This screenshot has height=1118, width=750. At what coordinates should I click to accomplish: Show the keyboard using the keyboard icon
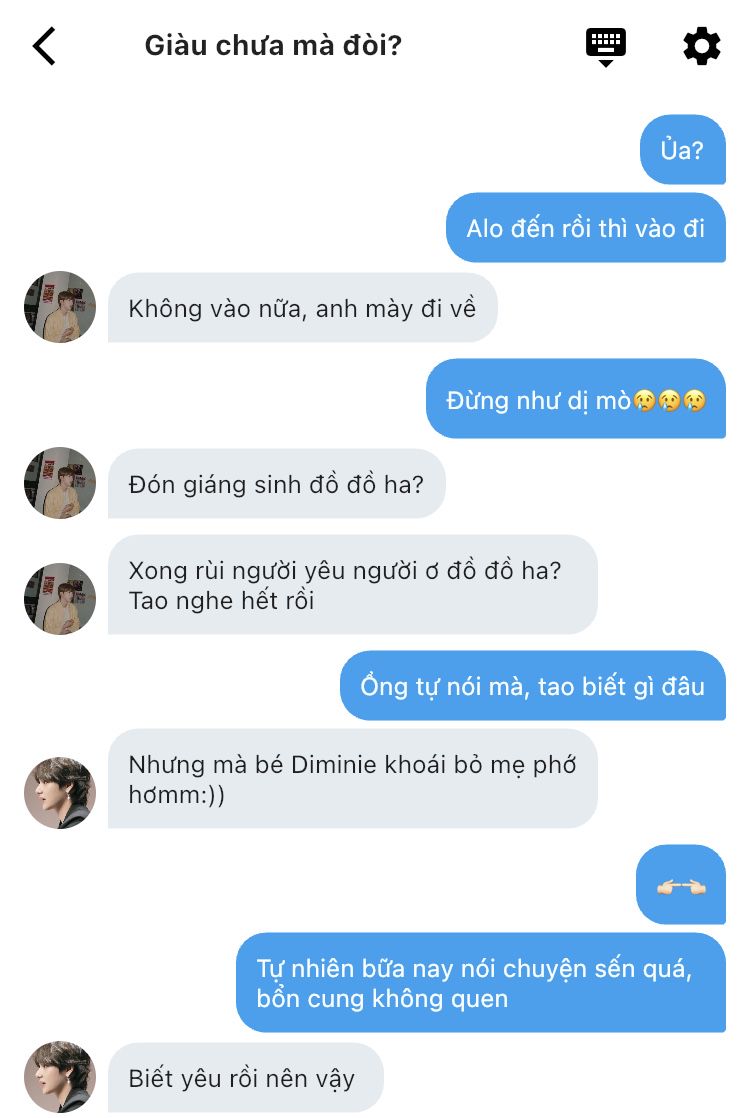(605, 46)
